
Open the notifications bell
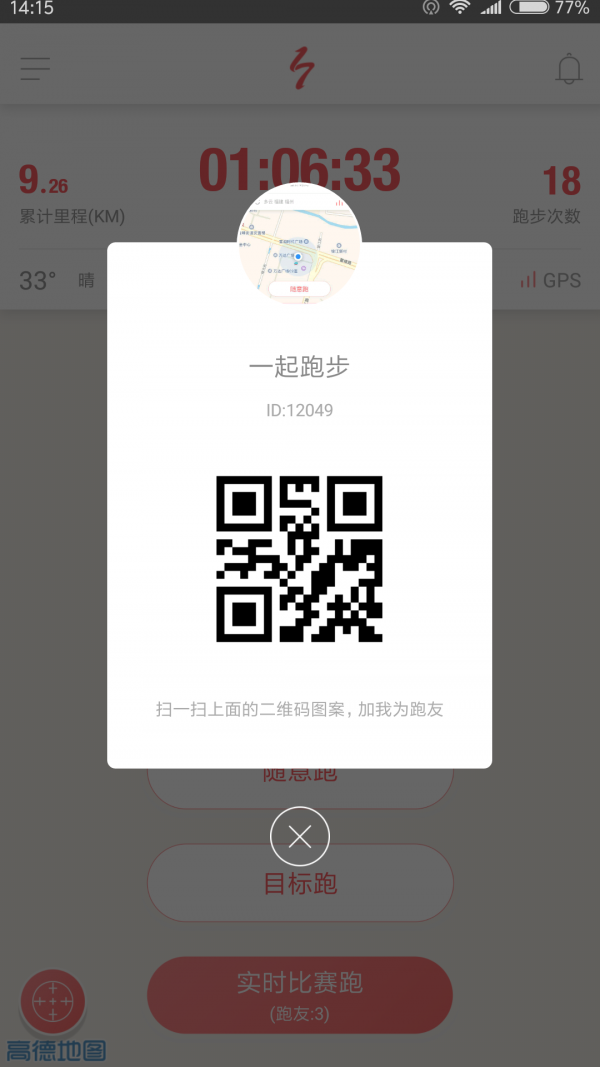pyautogui.click(x=569, y=69)
